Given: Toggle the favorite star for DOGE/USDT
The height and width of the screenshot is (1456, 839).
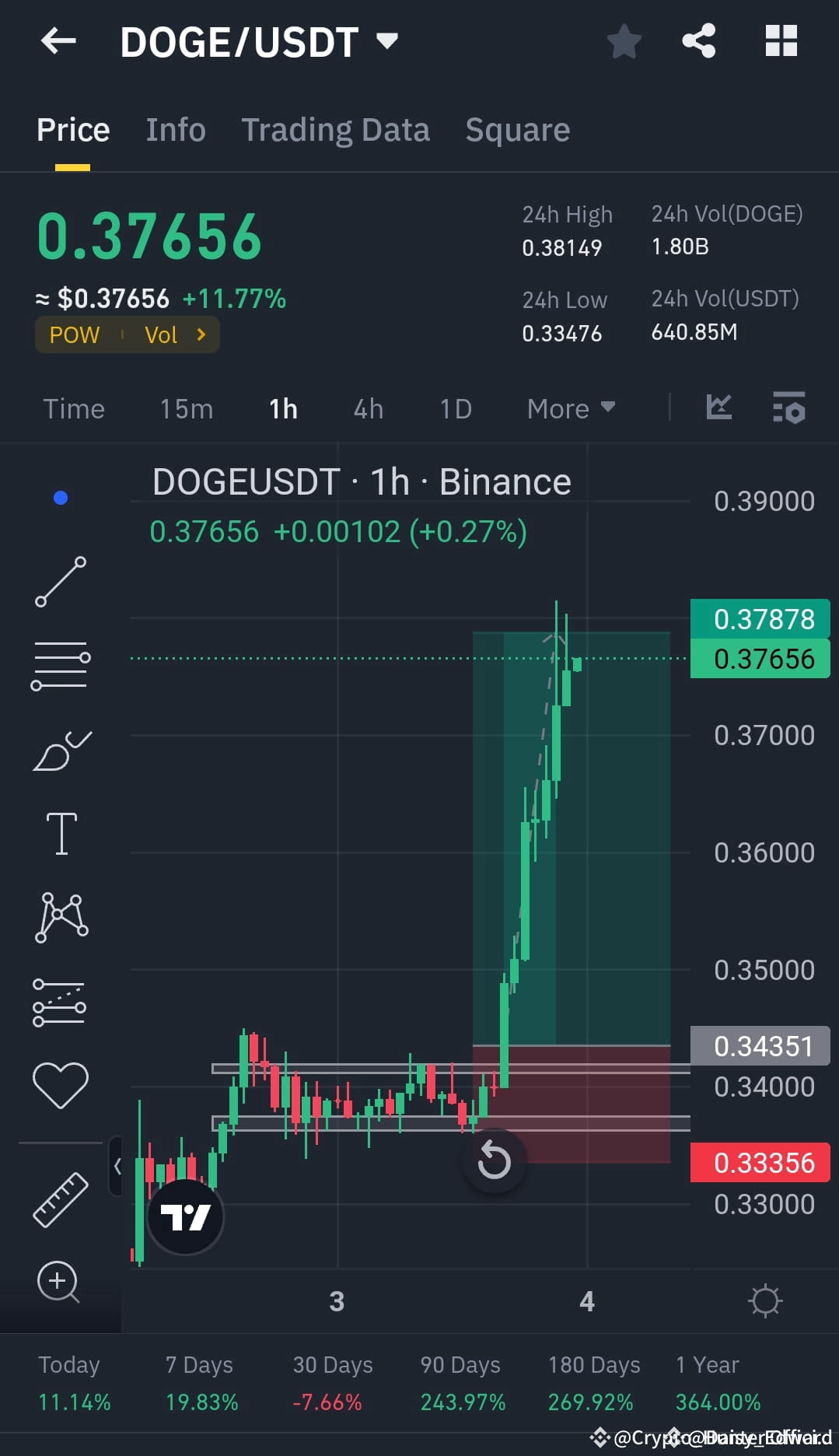Looking at the screenshot, I should pyautogui.click(x=624, y=41).
